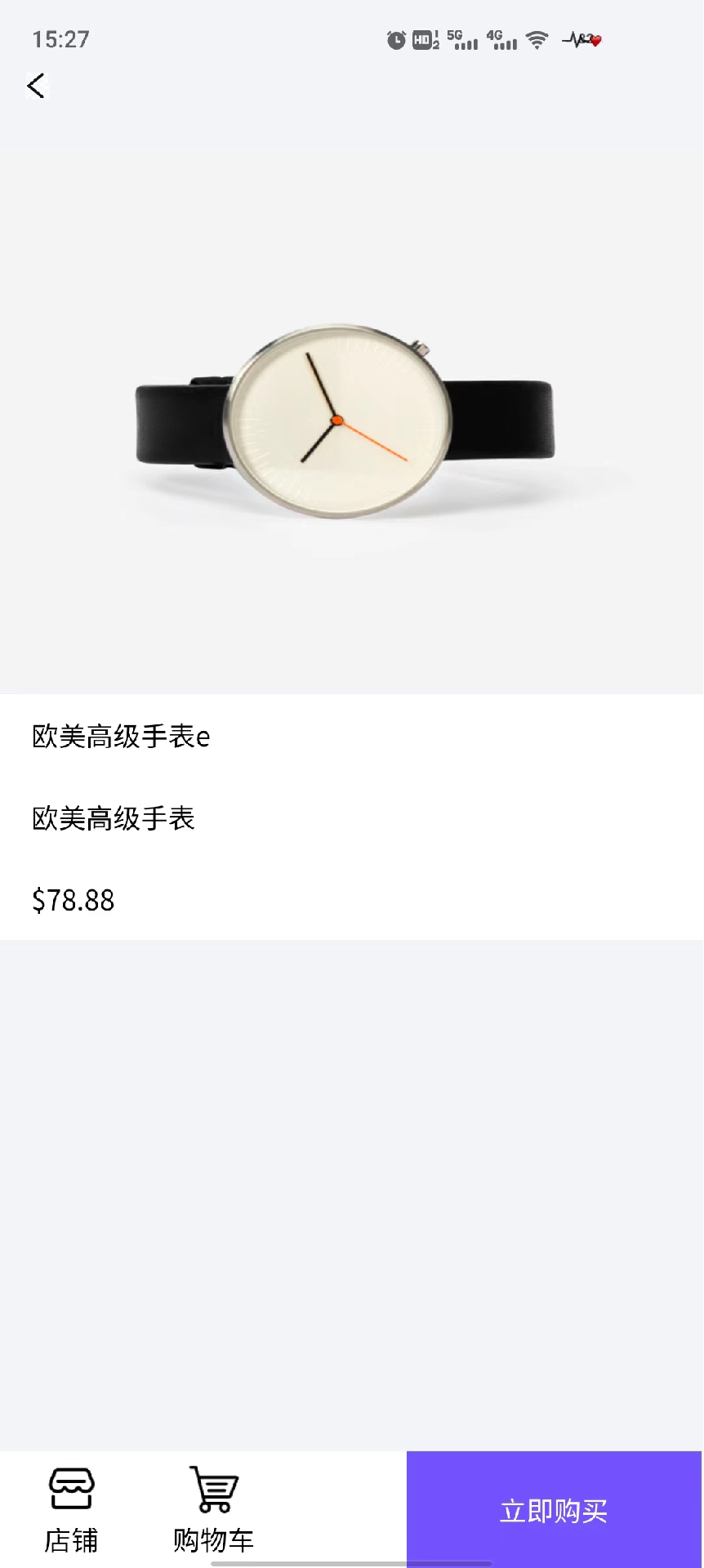Tap the subtitle 欧美高级手表
The width and height of the screenshot is (704, 1568).
tap(113, 818)
